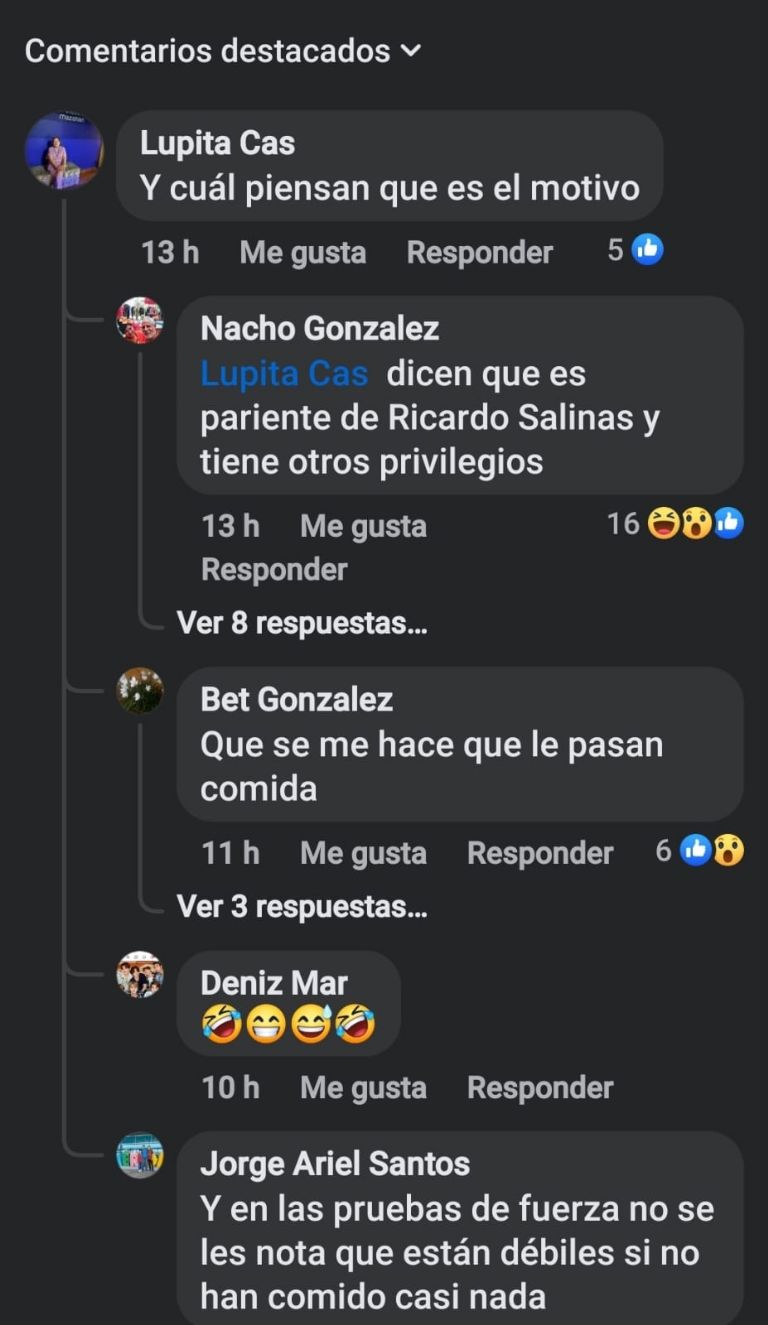Like Nacho Gonzalez's reply
The height and width of the screenshot is (1325, 768).
click(x=363, y=526)
